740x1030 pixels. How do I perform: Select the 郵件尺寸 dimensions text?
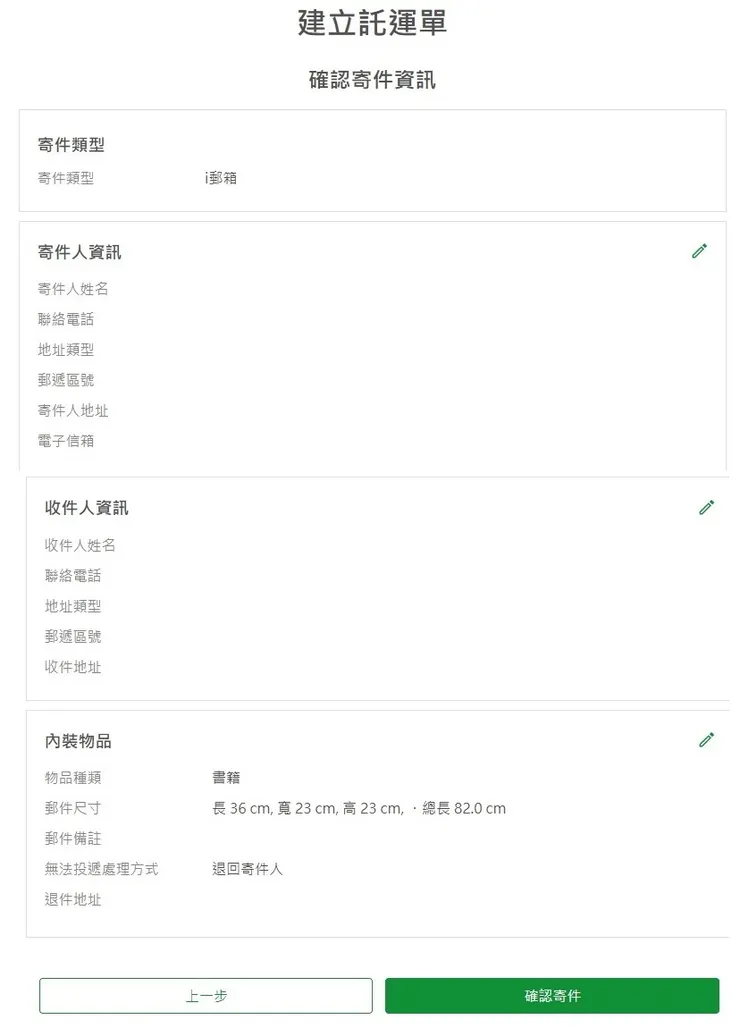pos(355,808)
